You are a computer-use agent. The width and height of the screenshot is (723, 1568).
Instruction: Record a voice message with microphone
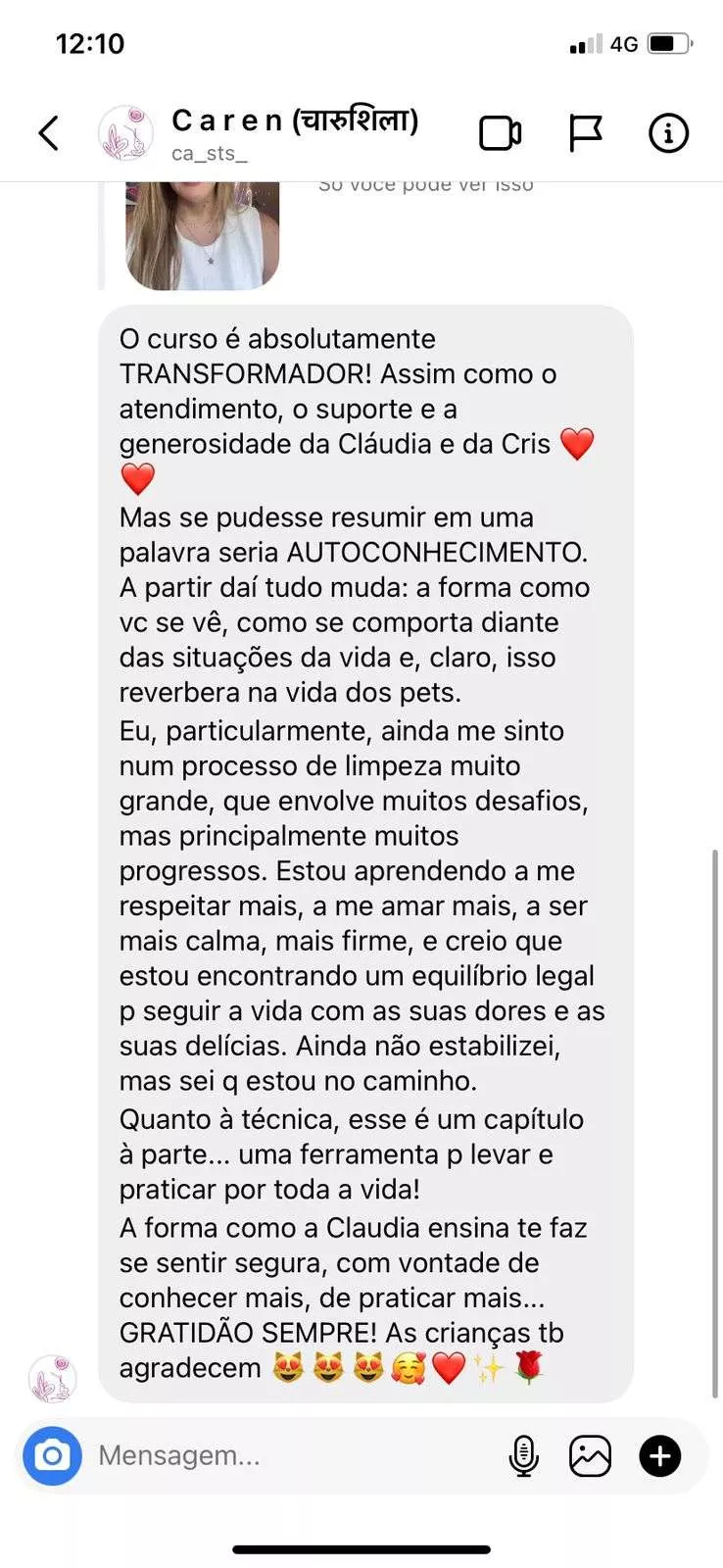click(524, 1455)
